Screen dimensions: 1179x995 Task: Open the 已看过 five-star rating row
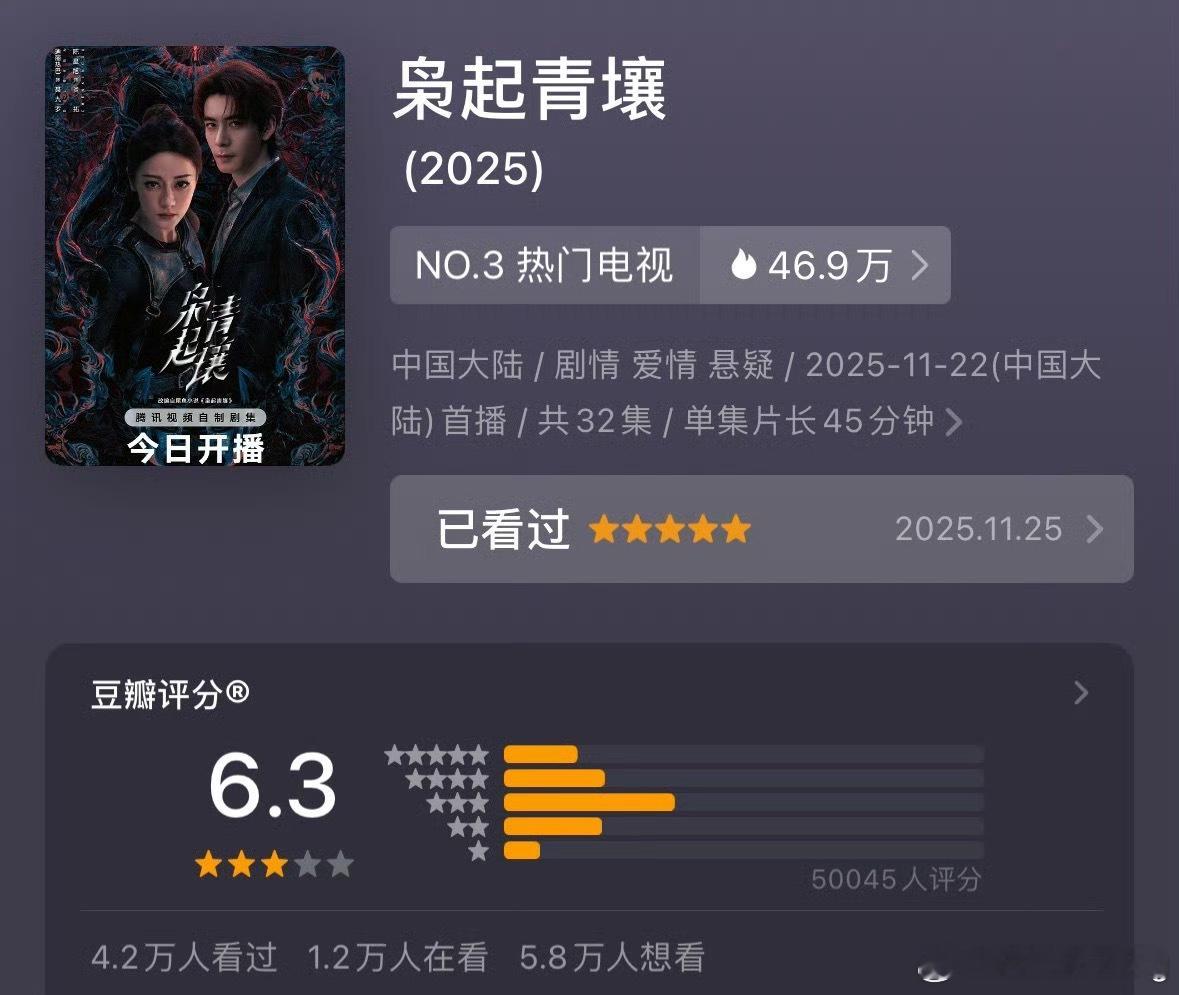760,529
